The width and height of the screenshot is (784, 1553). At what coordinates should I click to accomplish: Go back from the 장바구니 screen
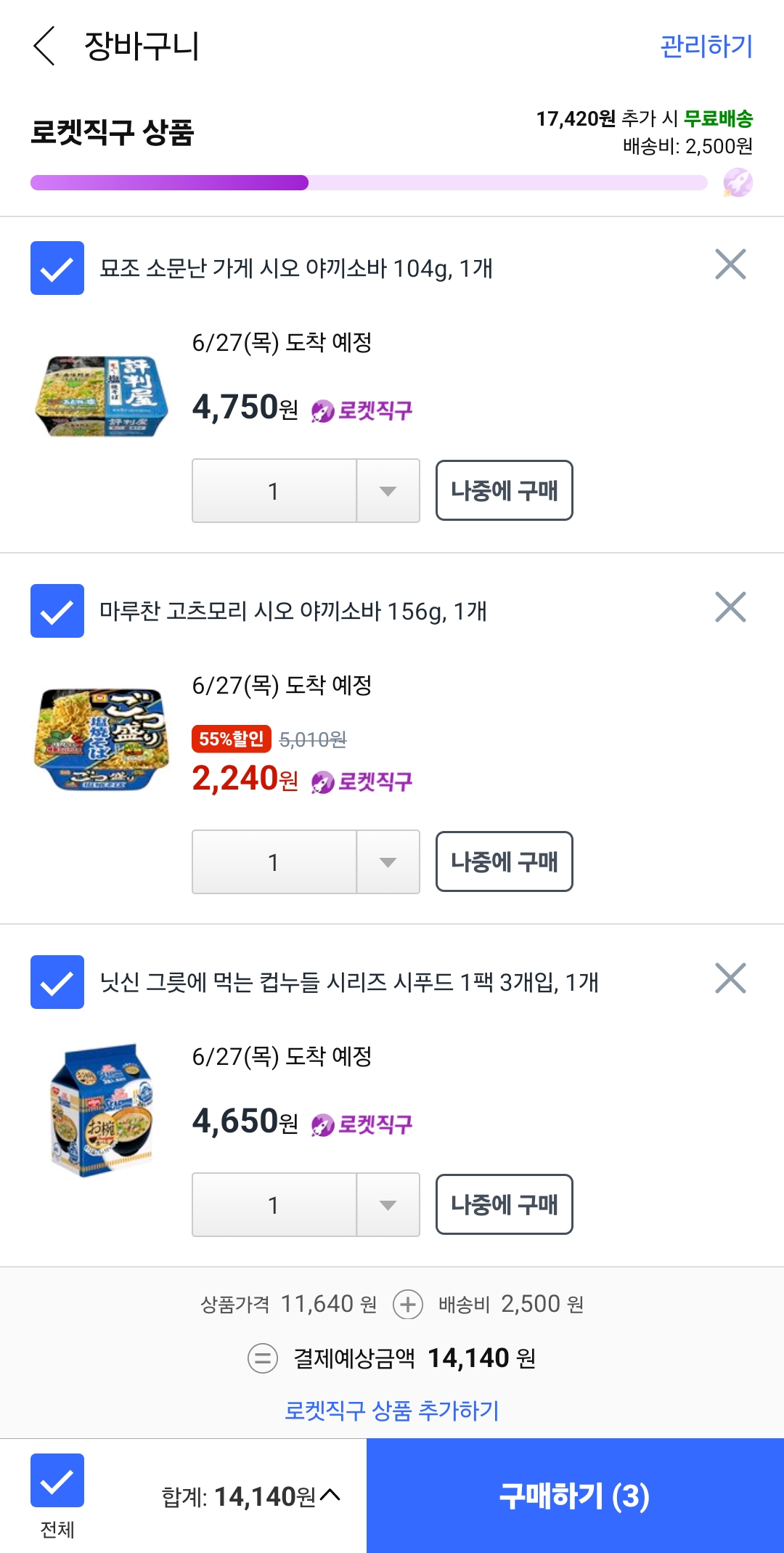pos(45,46)
